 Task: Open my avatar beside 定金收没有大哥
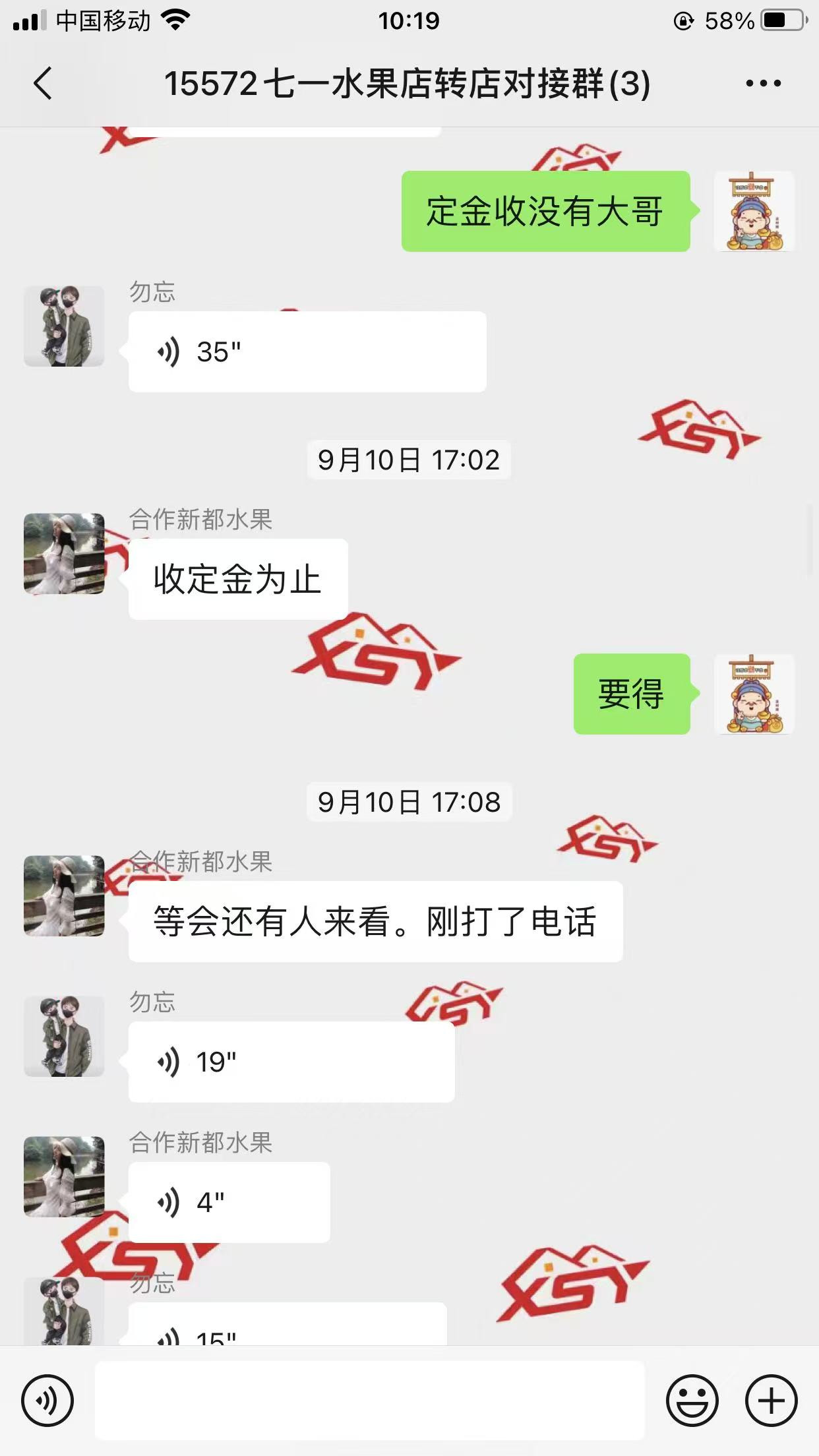pyautogui.click(x=754, y=212)
